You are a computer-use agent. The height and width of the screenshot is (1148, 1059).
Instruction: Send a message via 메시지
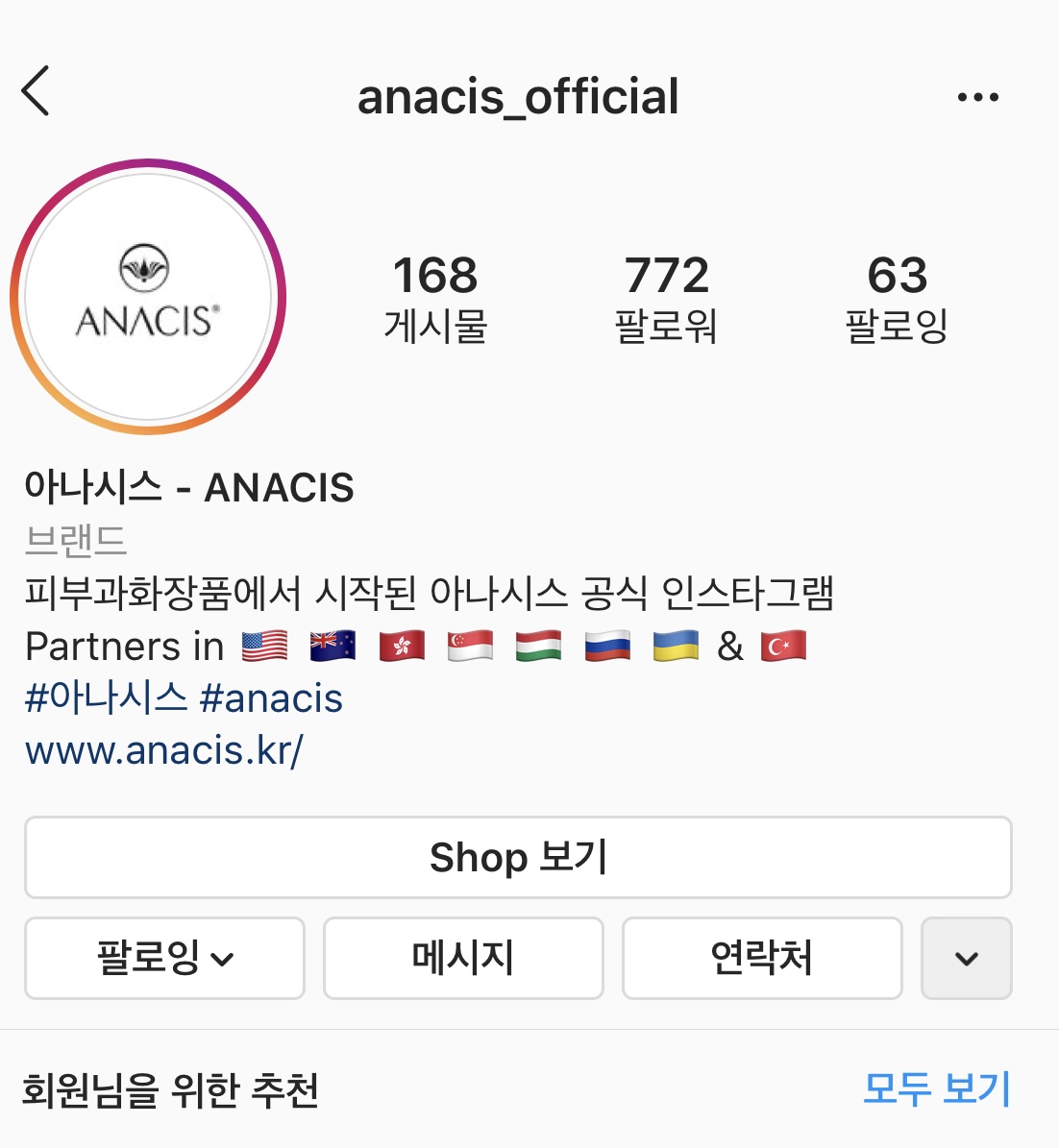[463, 958]
